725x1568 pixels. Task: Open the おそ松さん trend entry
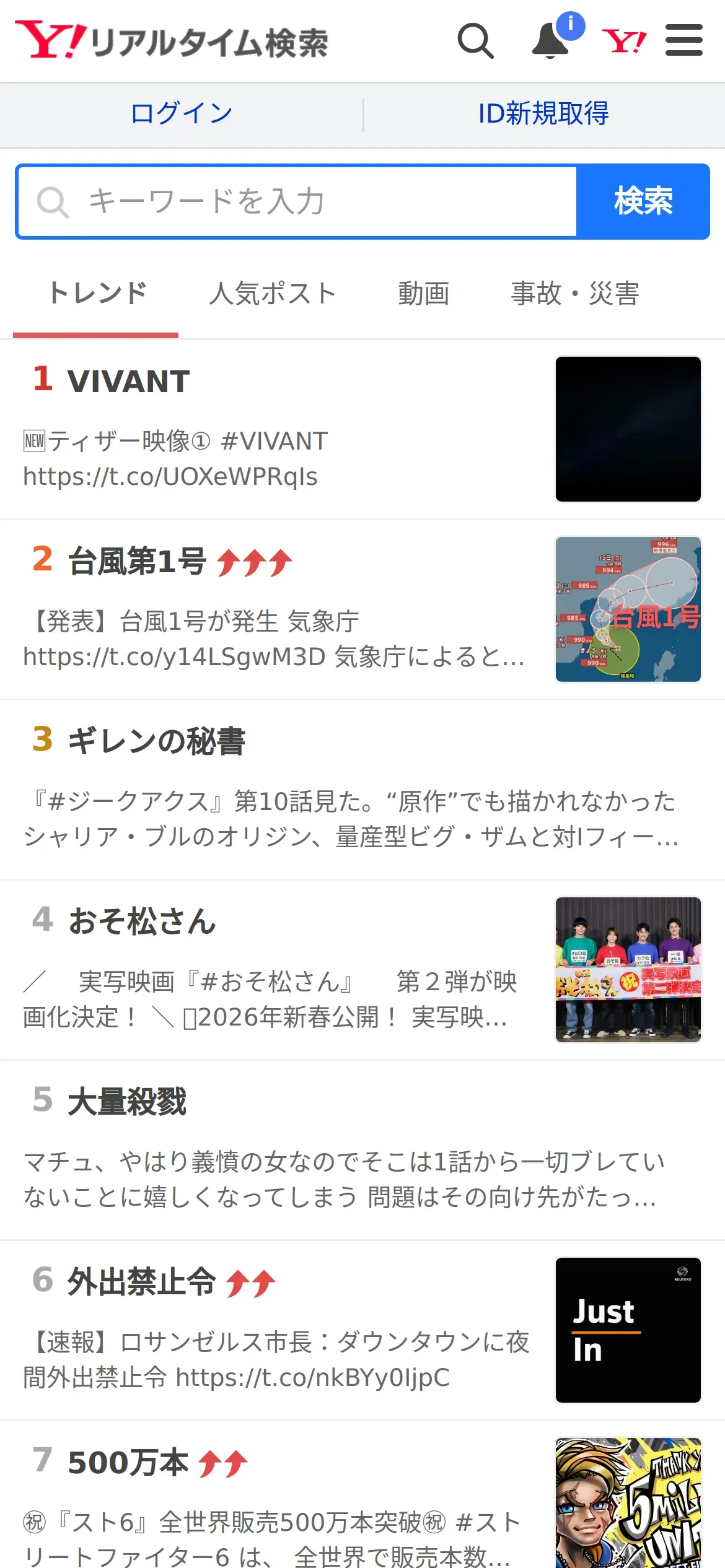coord(142,921)
